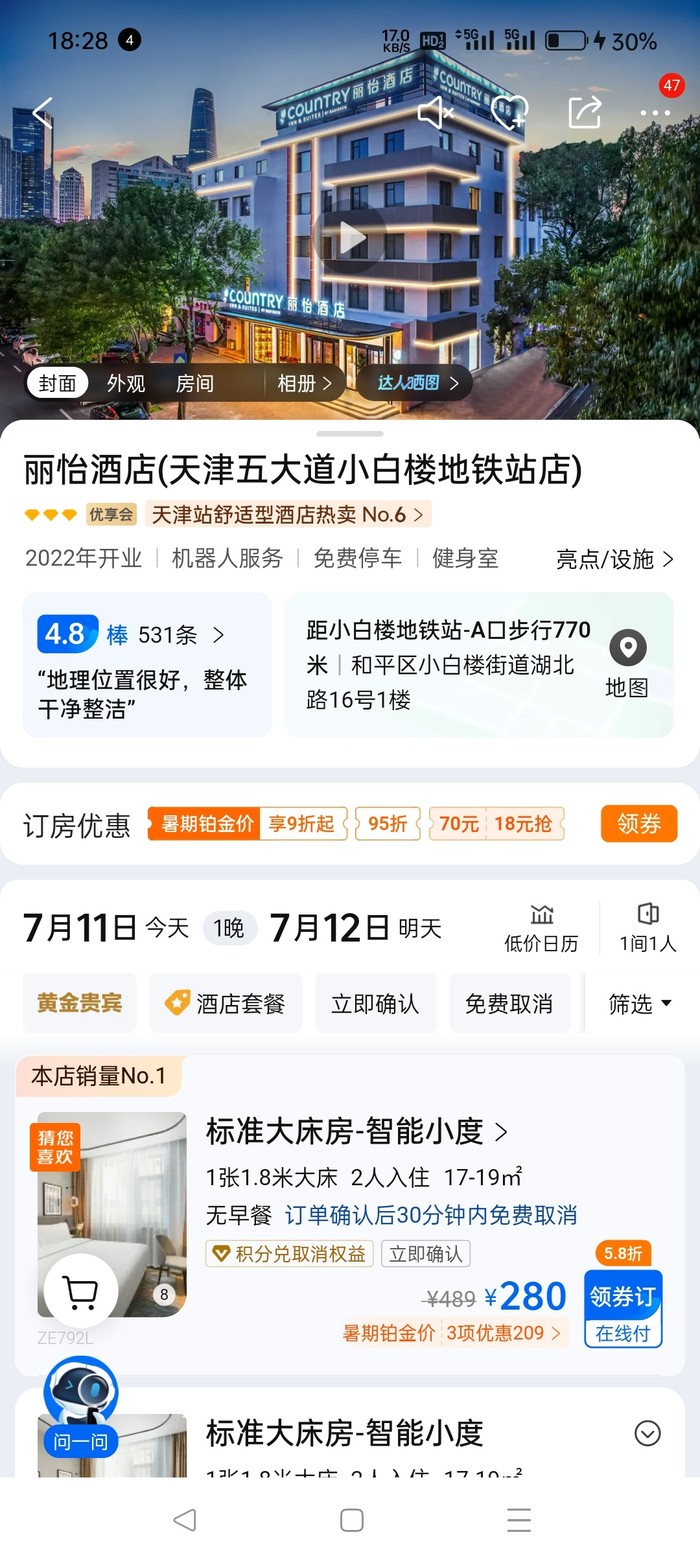Open the 筛选 filter dropdown
The height and width of the screenshot is (1563, 700).
[x=640, y=1004]
